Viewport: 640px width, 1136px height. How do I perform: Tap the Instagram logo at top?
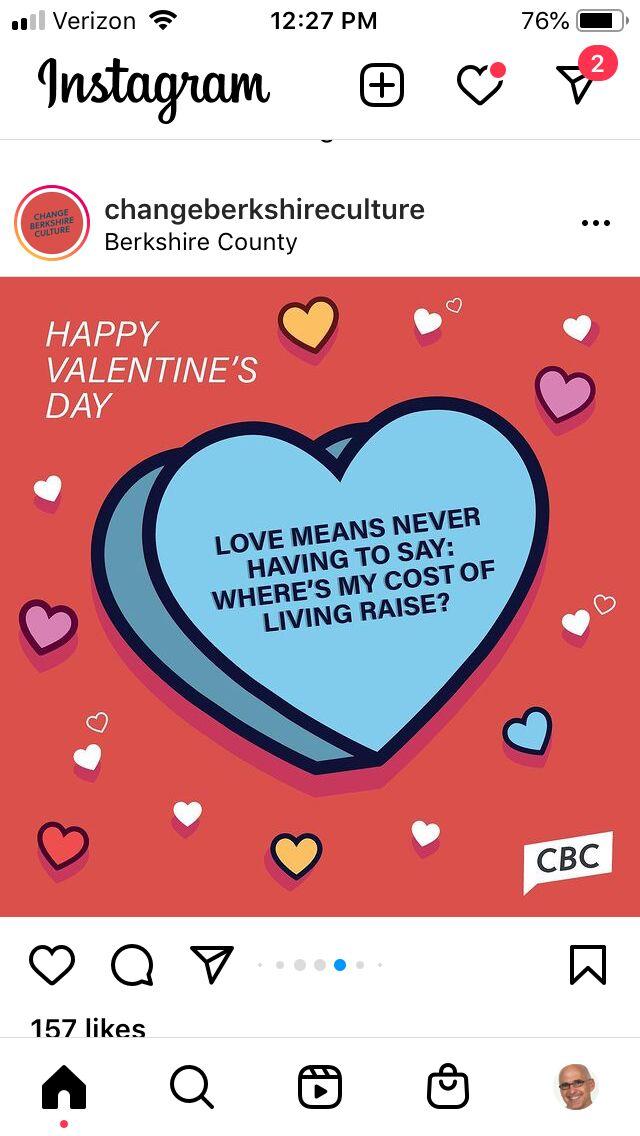pyautogui.click(x=154, y=85)
